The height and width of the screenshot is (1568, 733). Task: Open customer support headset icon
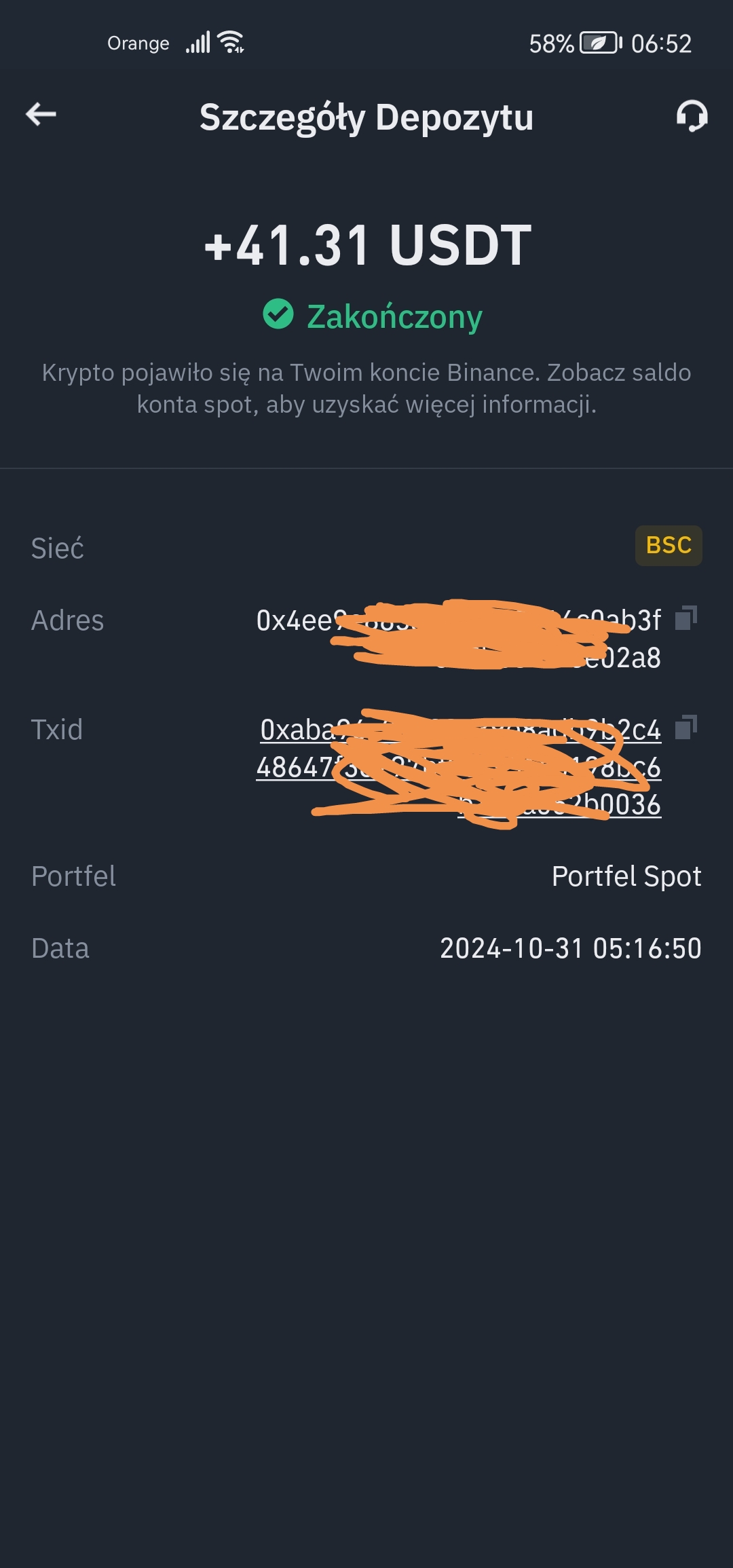692,116
